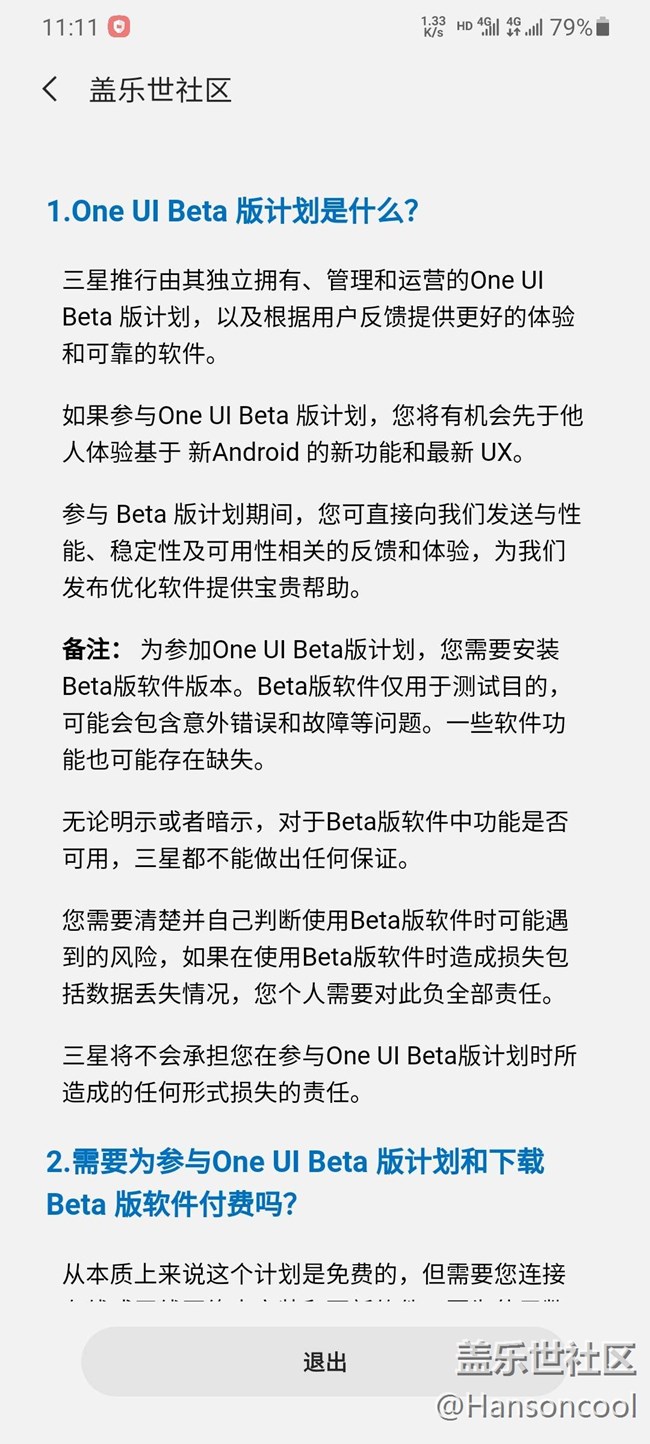Go back from 盖乐世社区 page

point(50,89)
